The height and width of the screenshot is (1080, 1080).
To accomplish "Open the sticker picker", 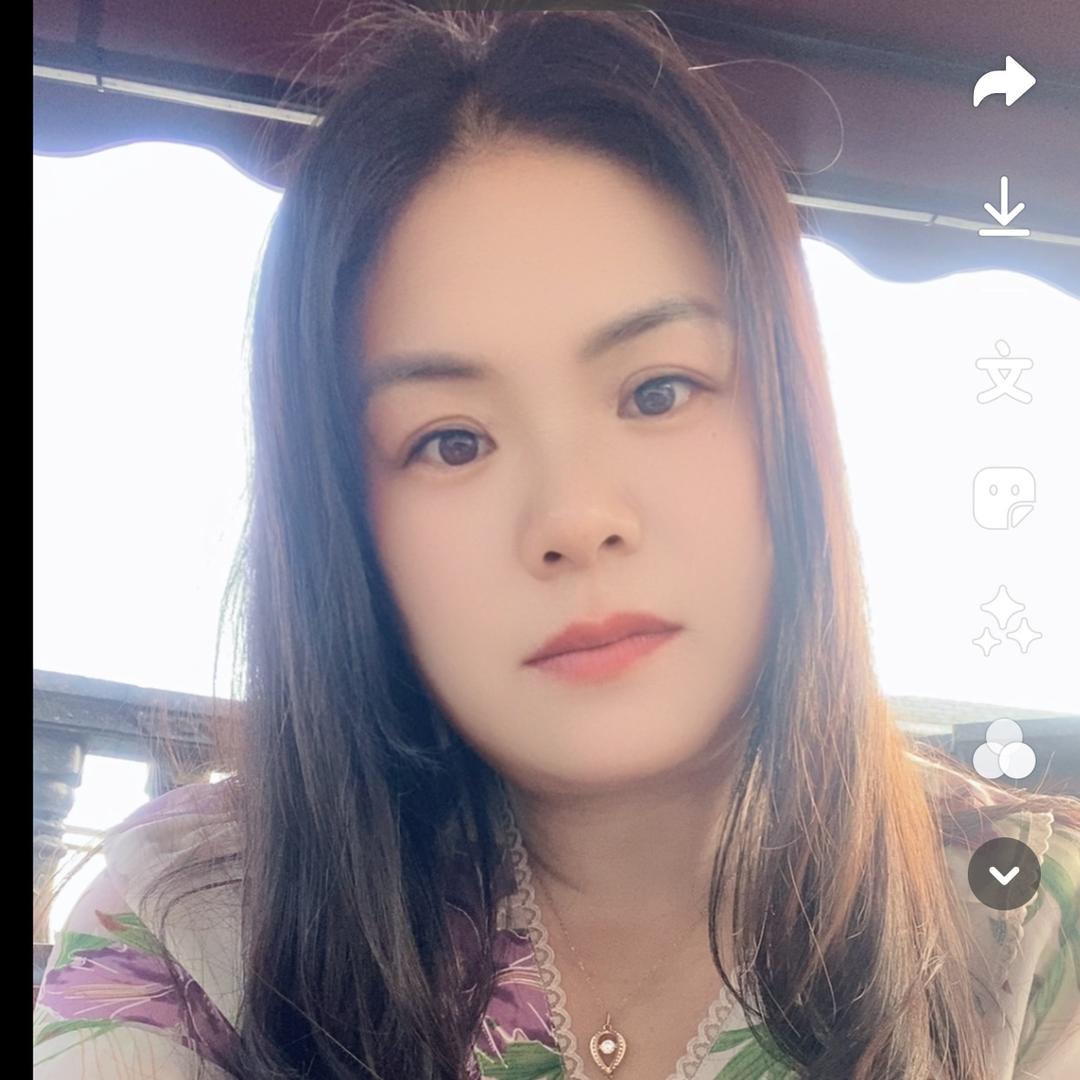I will (x=1004, y=497).
